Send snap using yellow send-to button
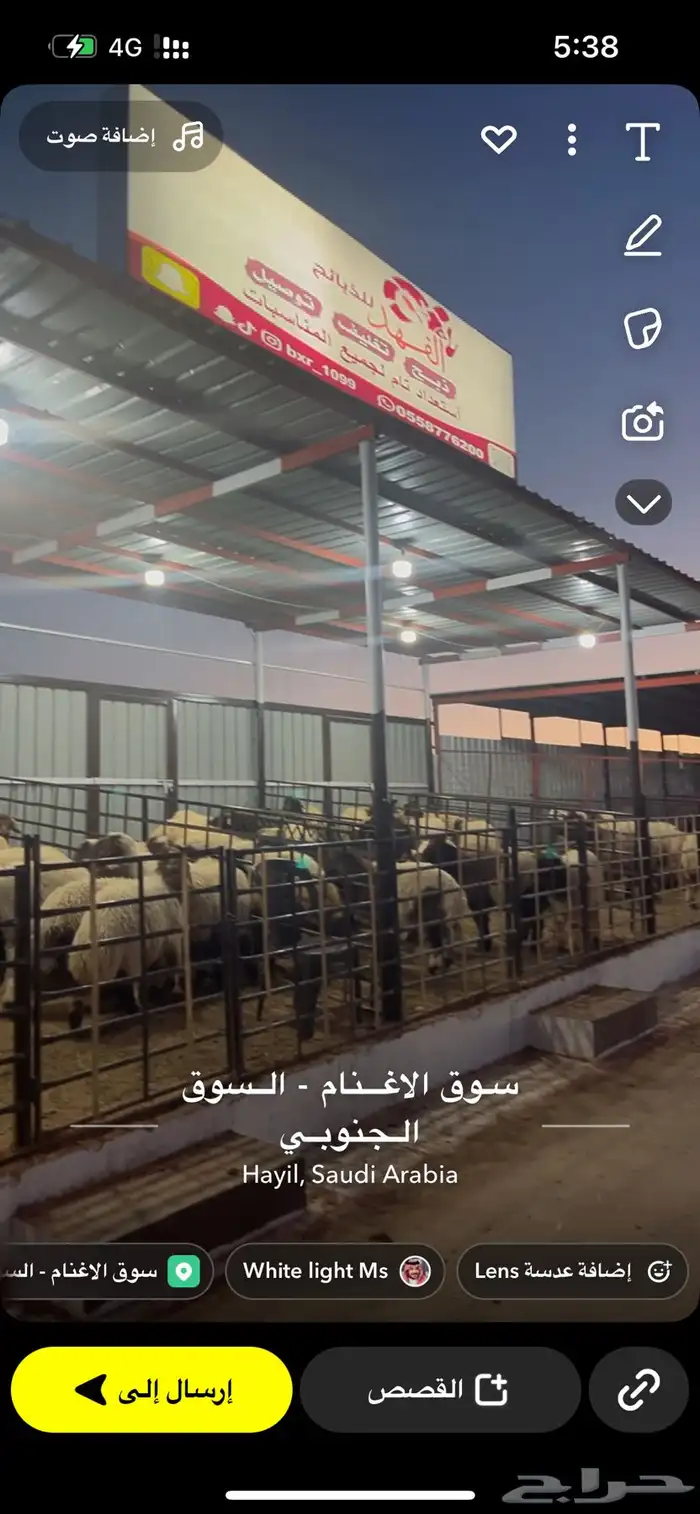The width and height of the screenshot is (700, 1514). point(151,1390)
